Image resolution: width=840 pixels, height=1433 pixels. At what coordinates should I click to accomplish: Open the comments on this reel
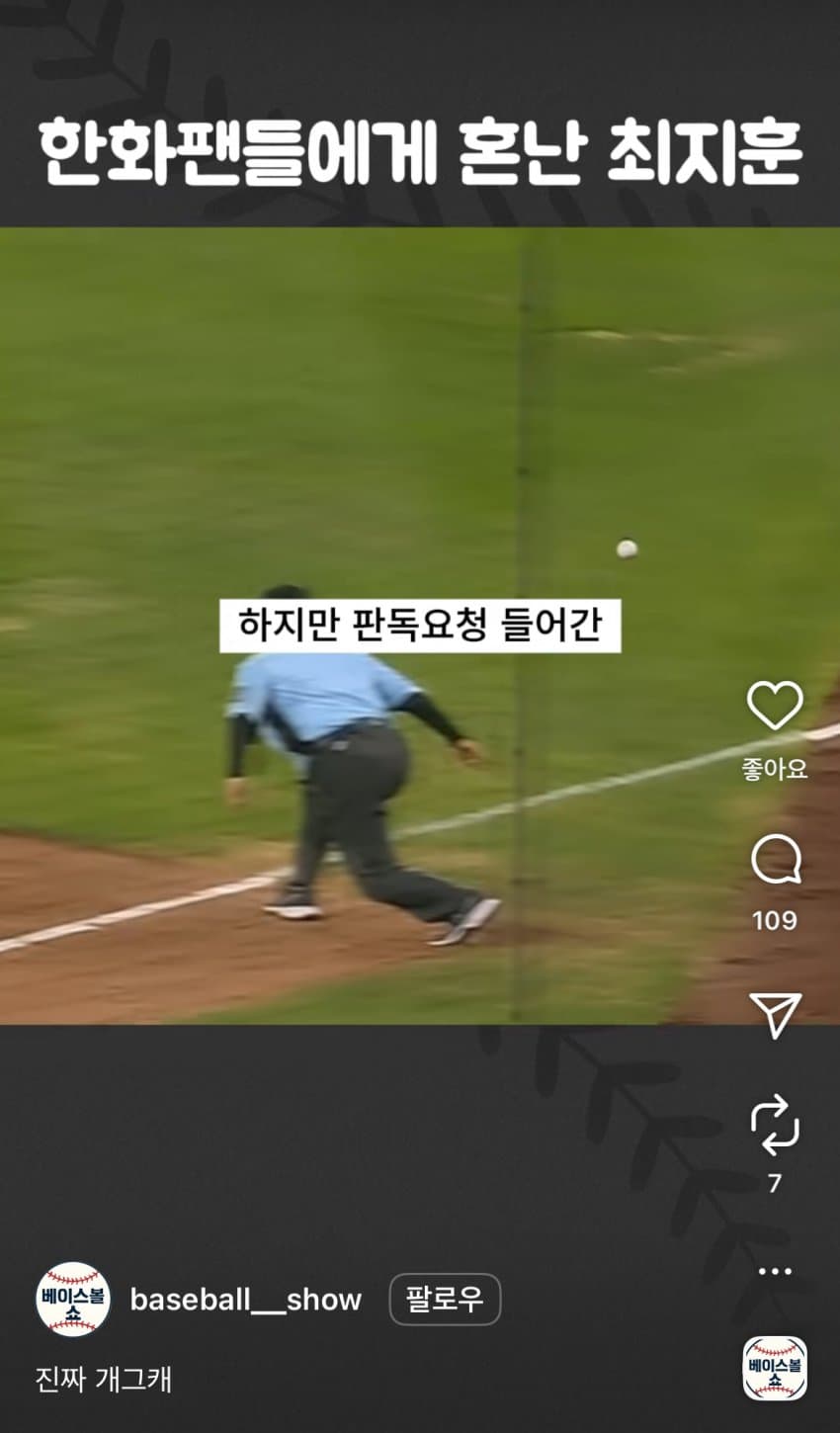pyautogui.click(x=775, y=861)
